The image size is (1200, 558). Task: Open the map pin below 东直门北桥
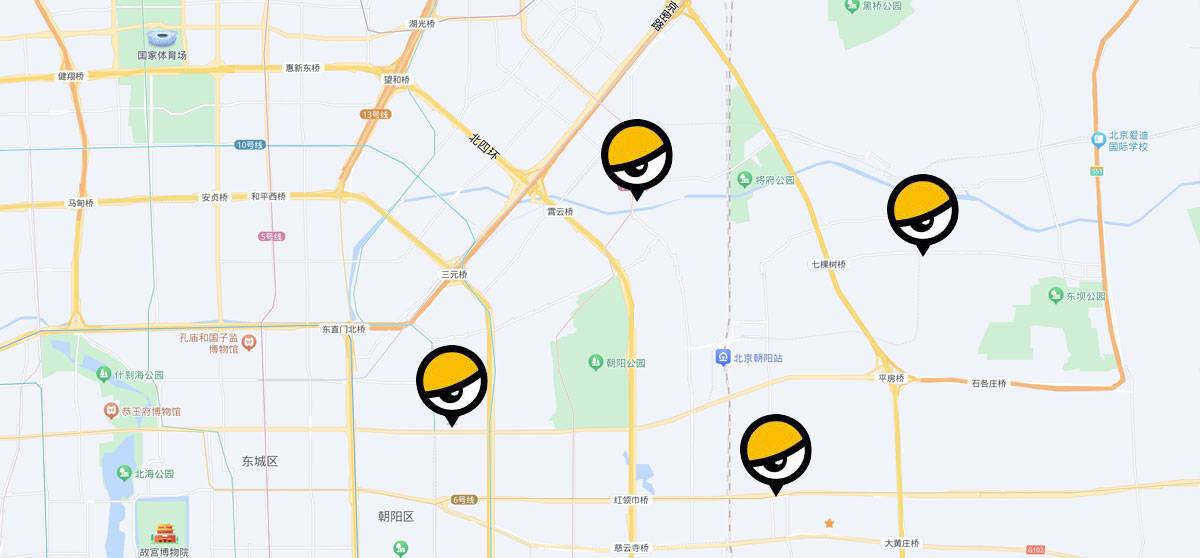coord(452,382)
